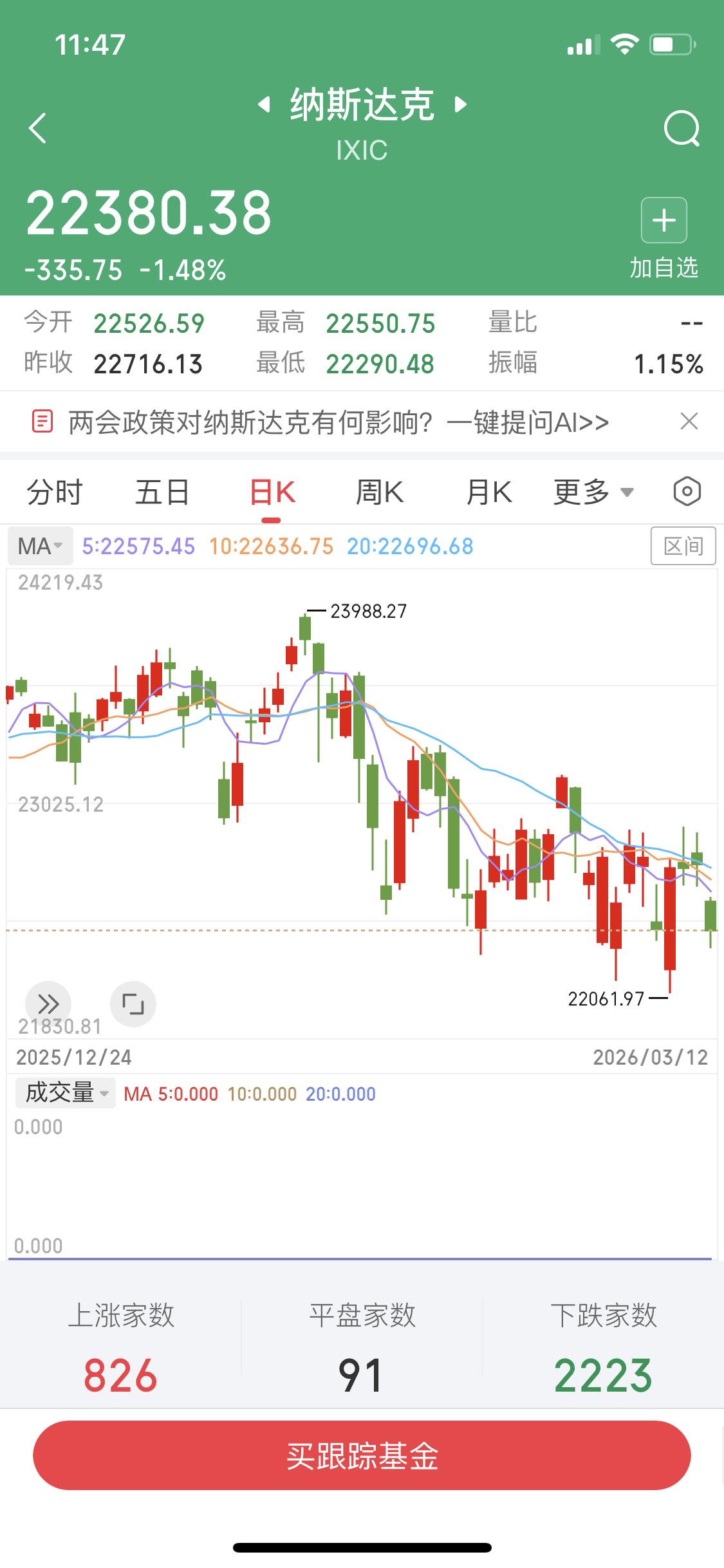Select the 周K weekly chart tab
This screenshot has width=724, height=1568.
point(380,491)
